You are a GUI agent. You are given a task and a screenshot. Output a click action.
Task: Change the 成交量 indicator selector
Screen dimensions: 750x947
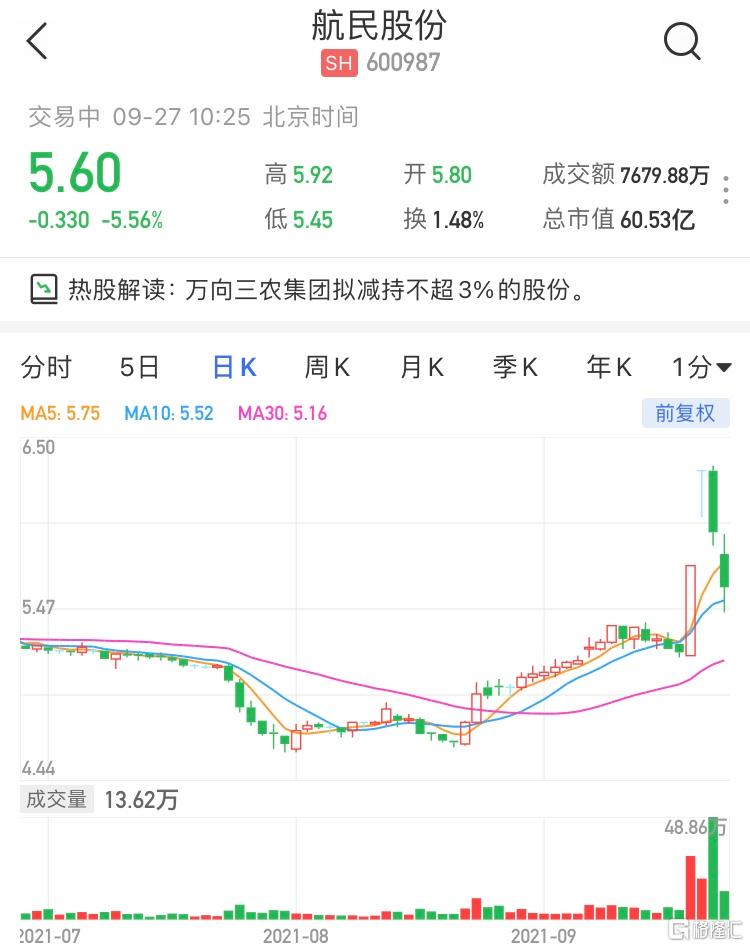(x=56, y=799)
